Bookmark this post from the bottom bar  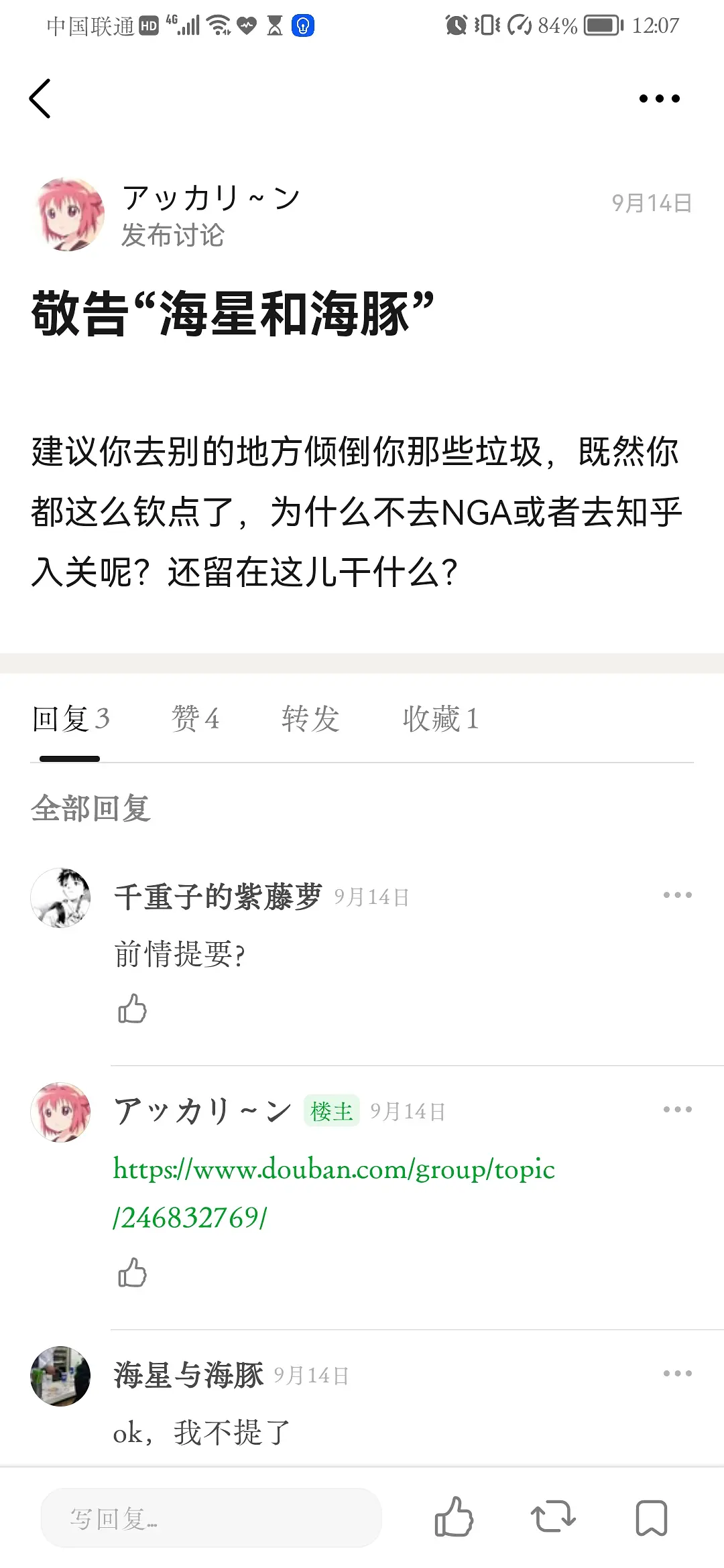point(651,1517)
